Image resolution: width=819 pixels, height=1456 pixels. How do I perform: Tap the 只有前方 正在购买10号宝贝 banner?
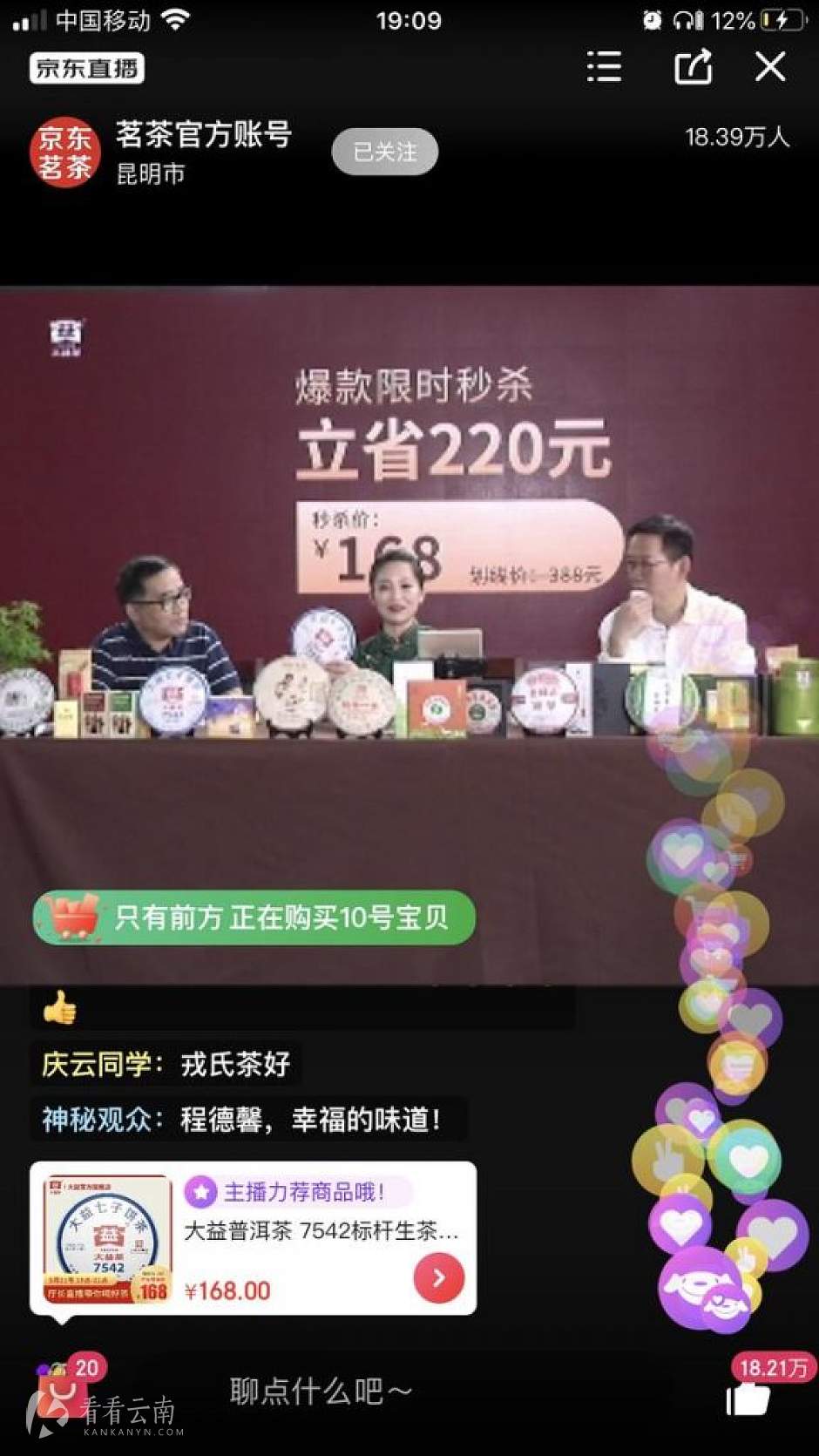254,918
